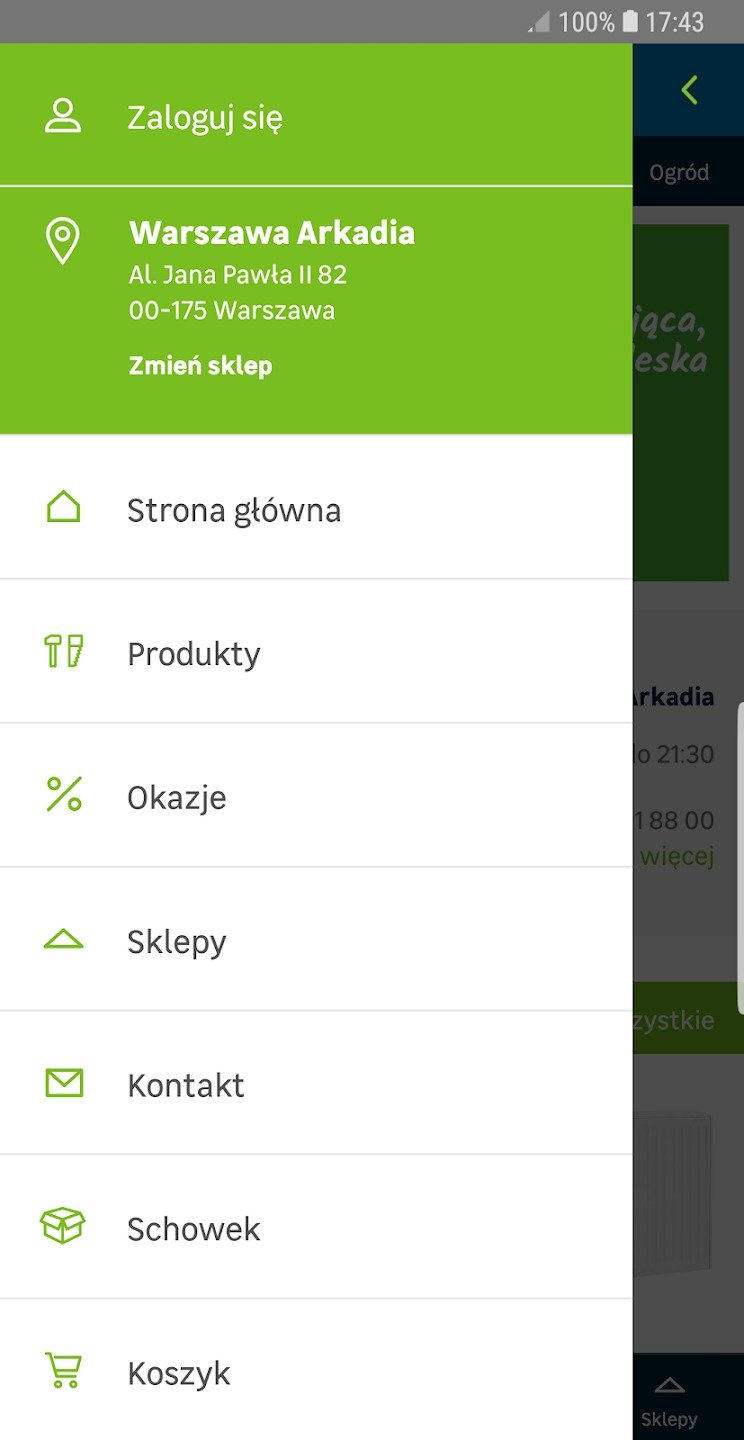Tap Zmień sklep to change store
This screenshot has height=1440, width=744.
point(200,366)
